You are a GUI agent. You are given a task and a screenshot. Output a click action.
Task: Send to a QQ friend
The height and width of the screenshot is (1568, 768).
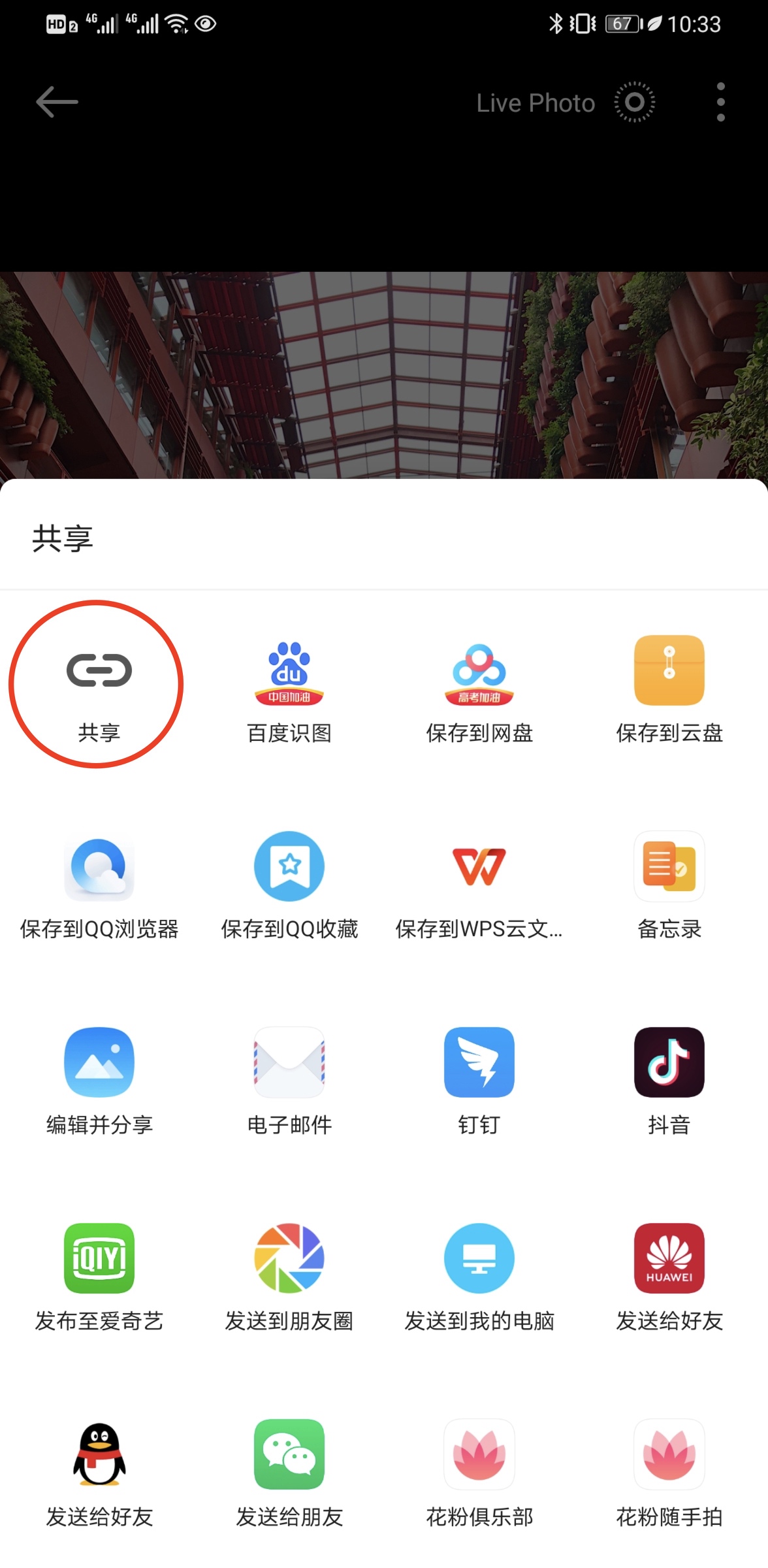99,1455
